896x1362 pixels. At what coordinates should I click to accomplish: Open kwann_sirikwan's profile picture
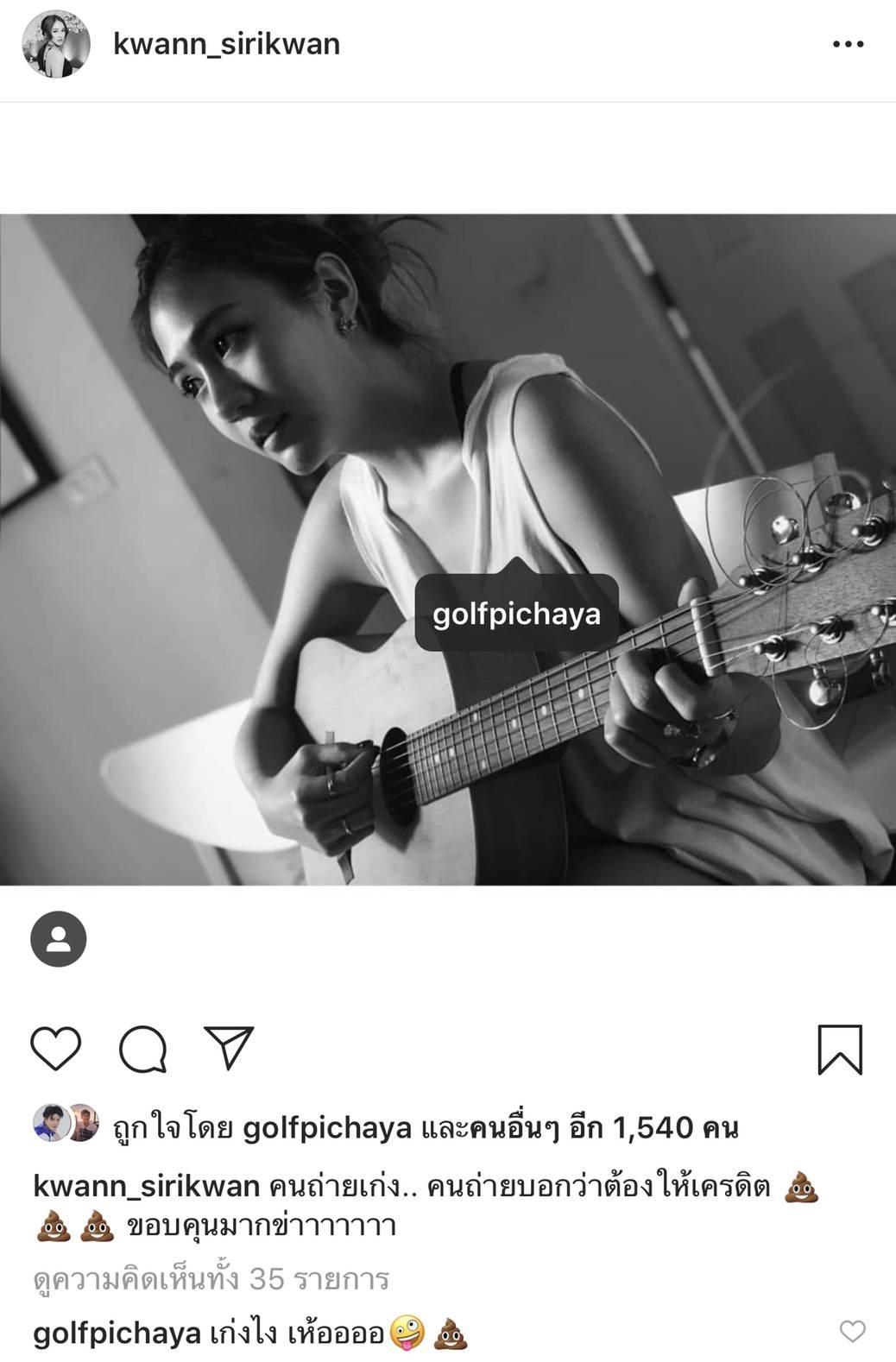click(x=56, y=45)
